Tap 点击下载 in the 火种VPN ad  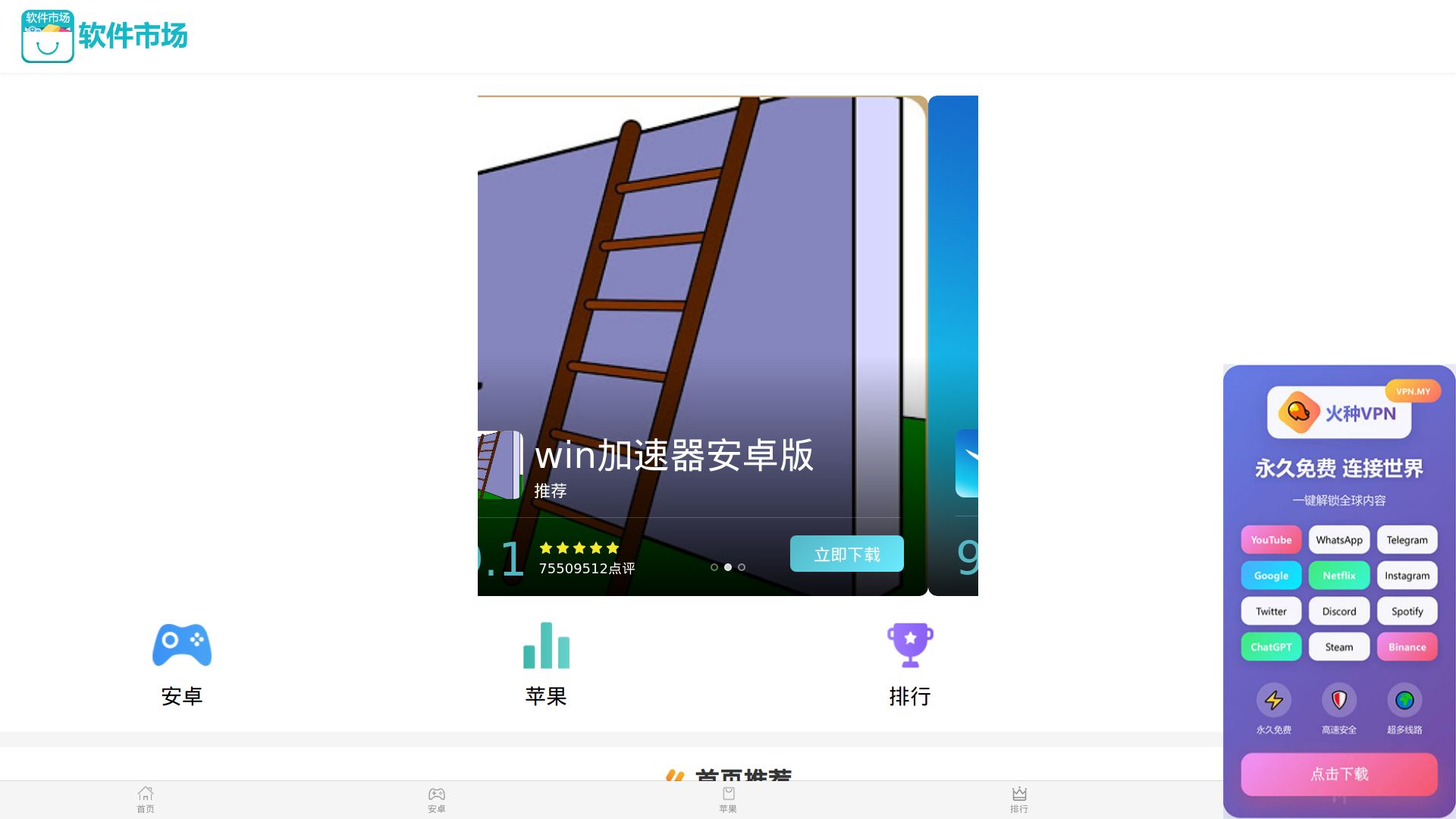coord(1338,773)
